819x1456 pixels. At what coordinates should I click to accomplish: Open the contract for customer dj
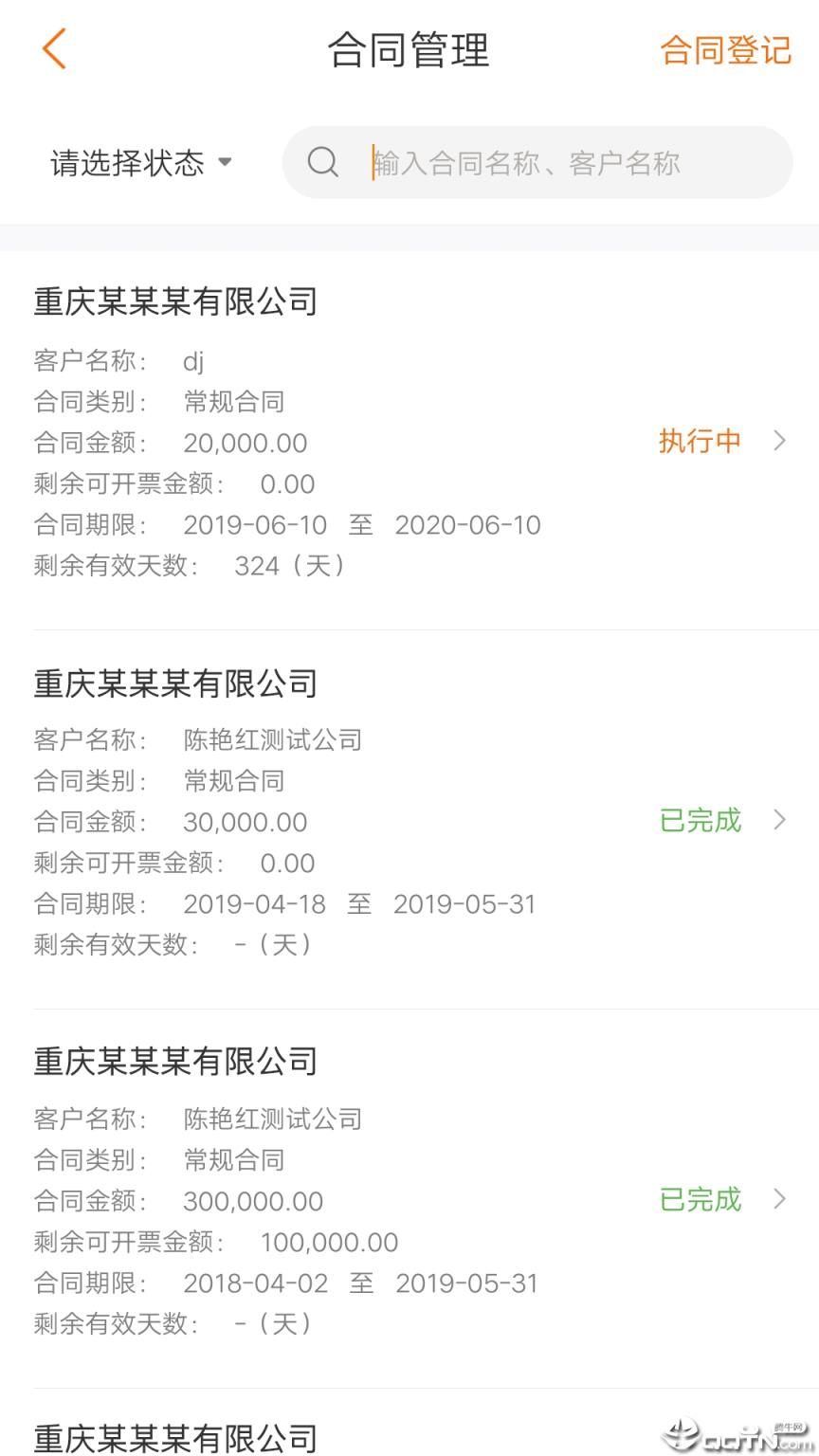coord(409,441)
